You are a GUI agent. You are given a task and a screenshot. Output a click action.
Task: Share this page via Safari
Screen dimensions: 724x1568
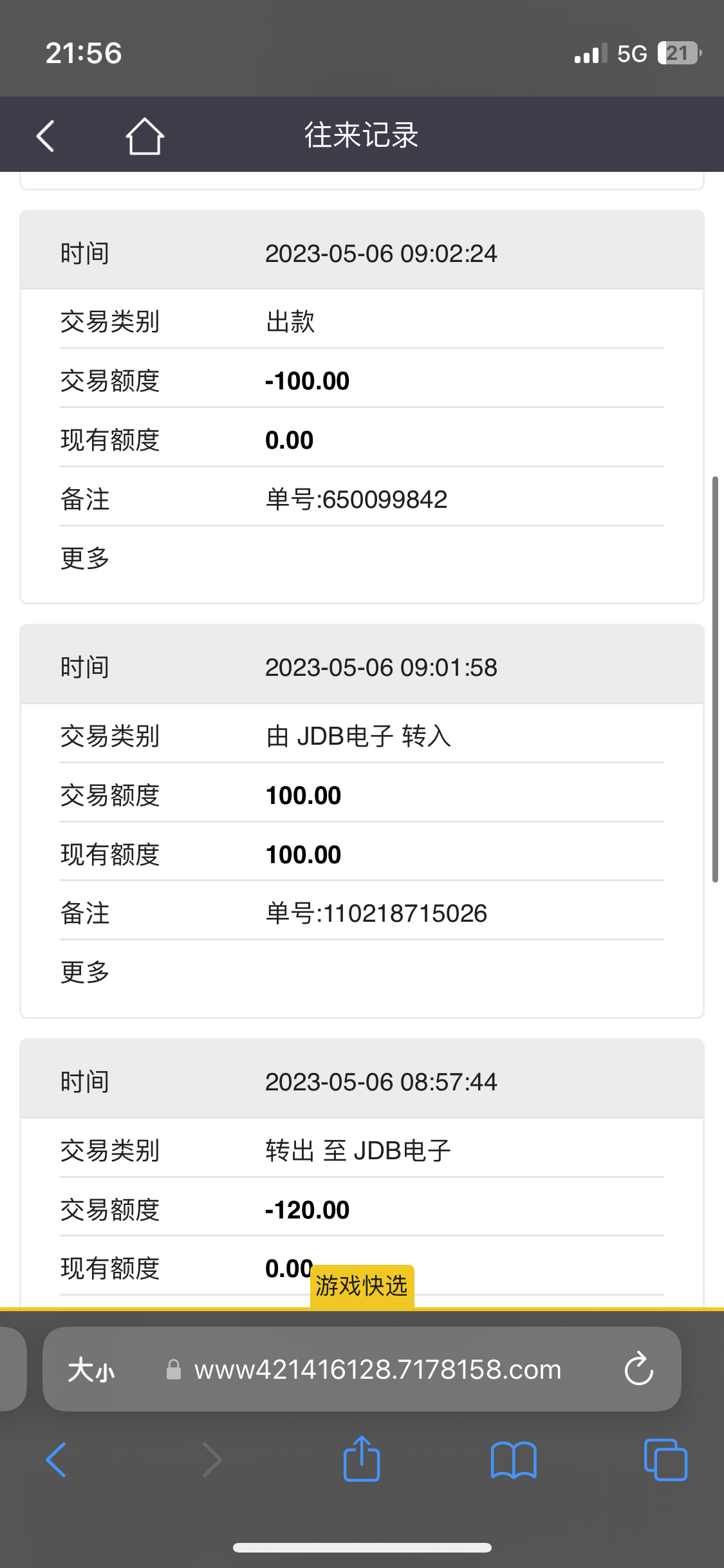pos(362,1459)
